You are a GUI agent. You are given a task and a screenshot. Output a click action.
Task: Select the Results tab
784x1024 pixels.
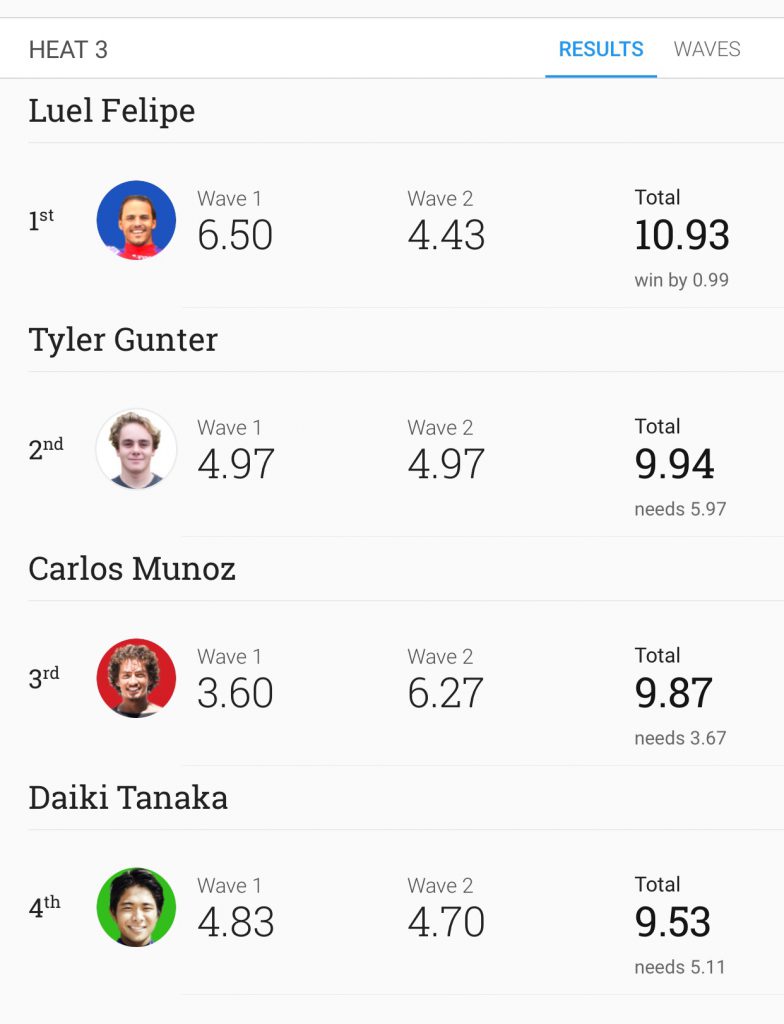click(600, 49)
